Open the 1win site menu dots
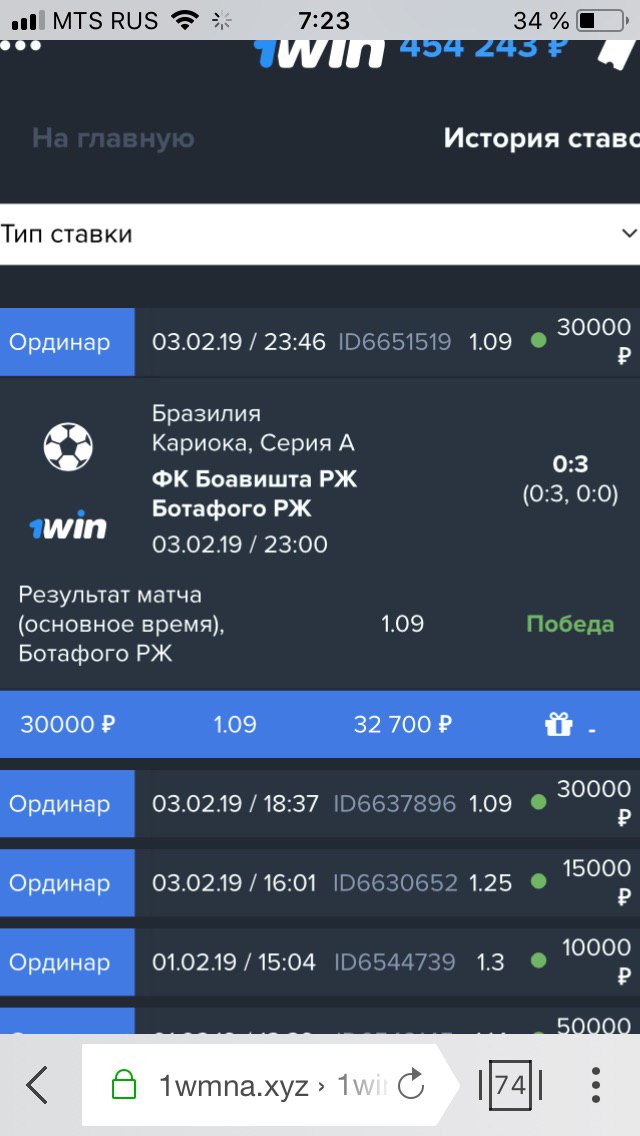Image resolution: width=640 pixels, height=1136 pixels. pos(20,46)
